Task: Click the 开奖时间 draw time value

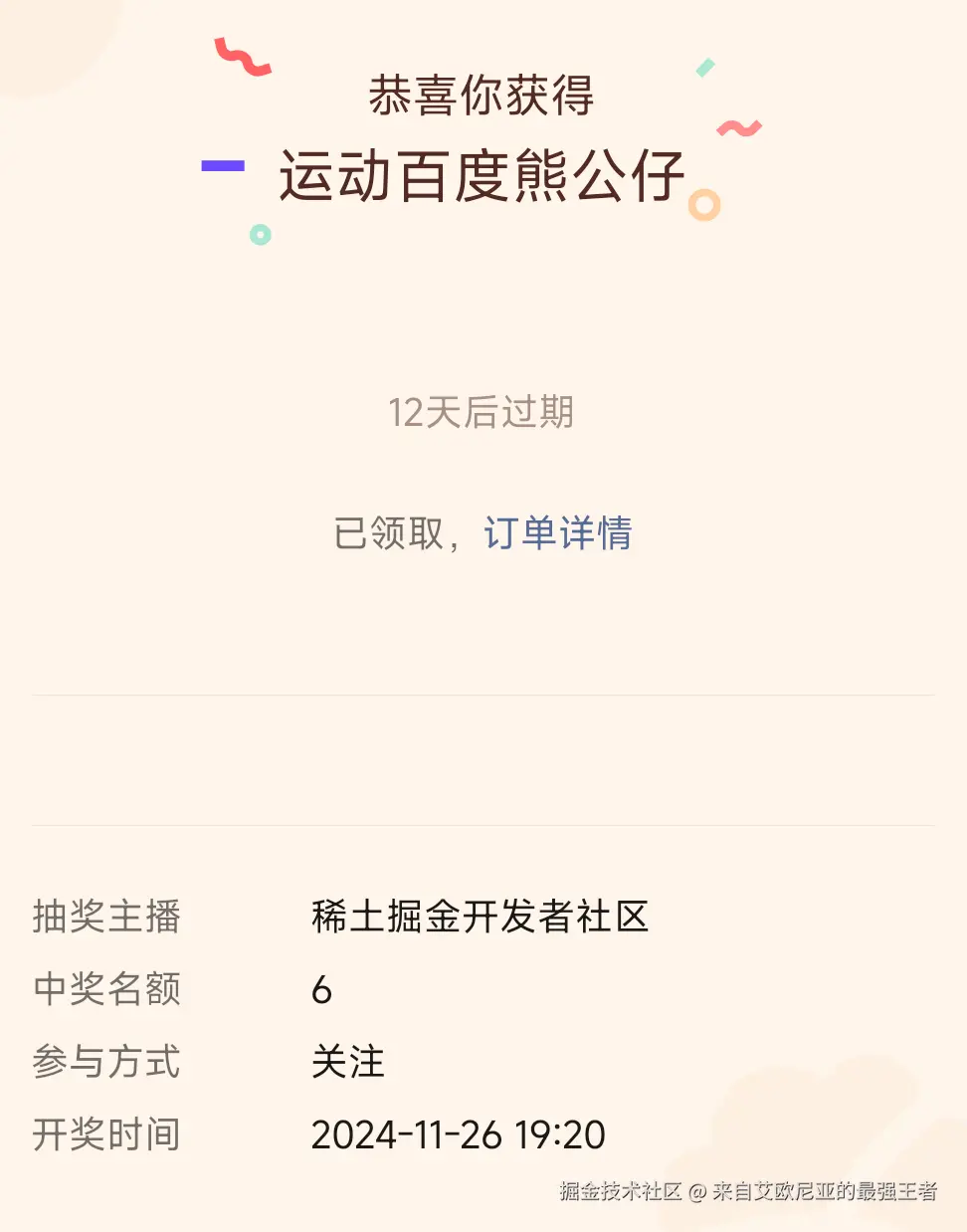Action: 459,1134
